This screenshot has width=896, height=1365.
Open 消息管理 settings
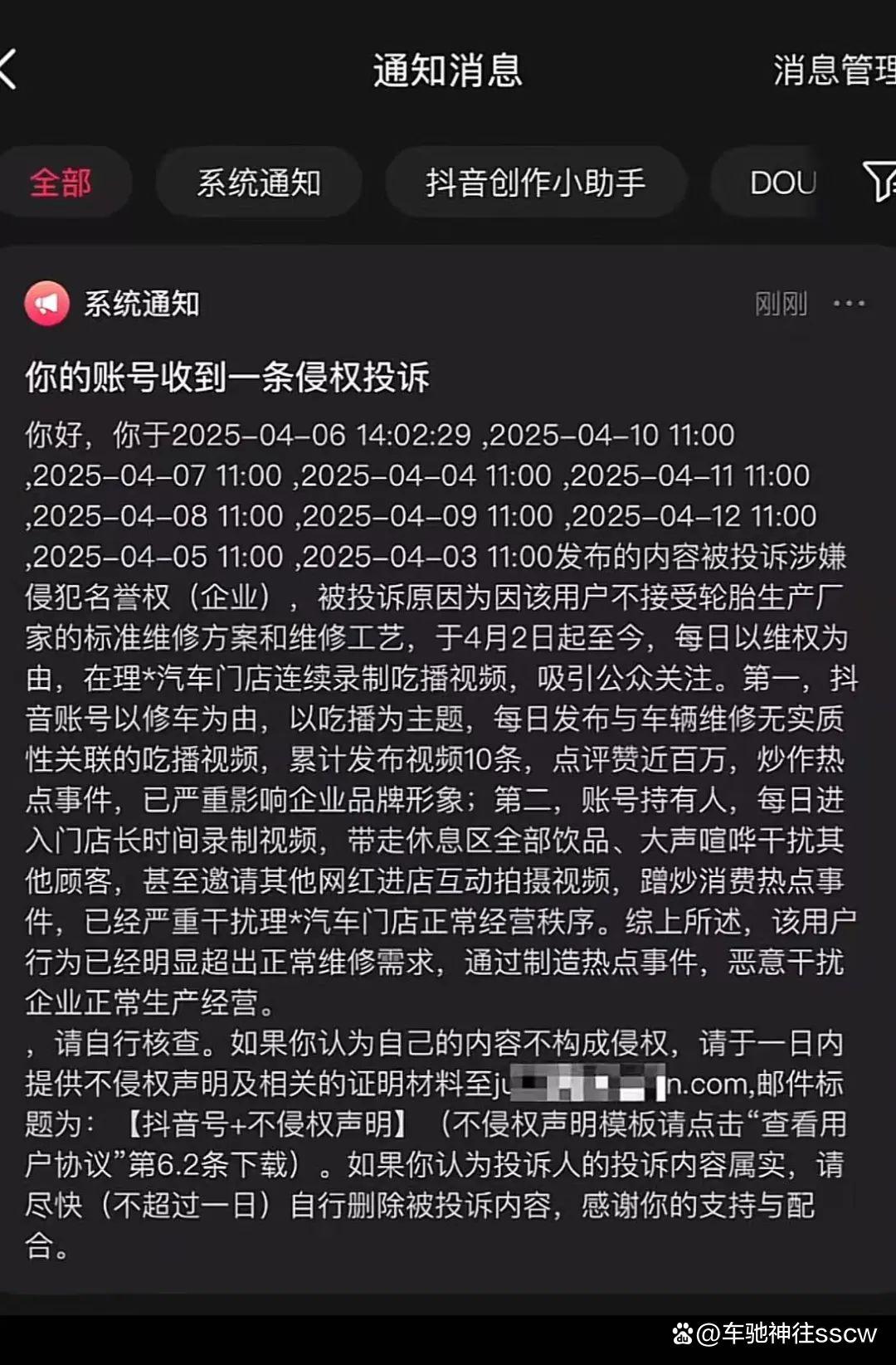(834, 71)
